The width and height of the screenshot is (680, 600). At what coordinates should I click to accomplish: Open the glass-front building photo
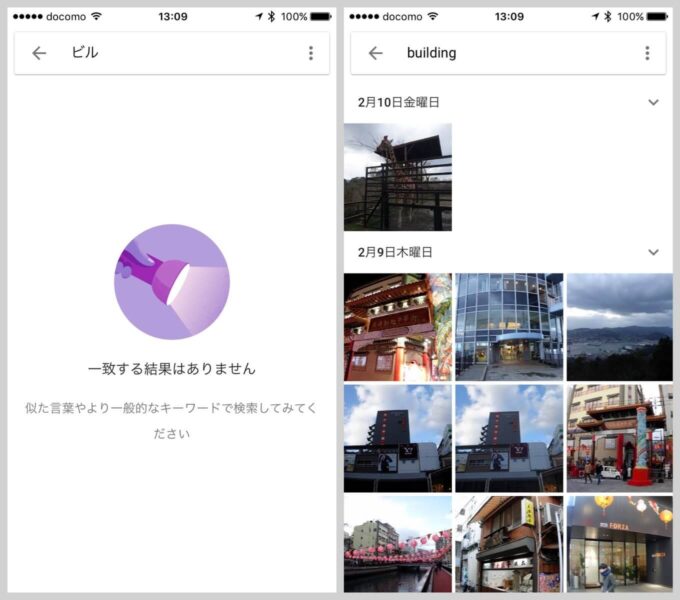tap(508, 327)
